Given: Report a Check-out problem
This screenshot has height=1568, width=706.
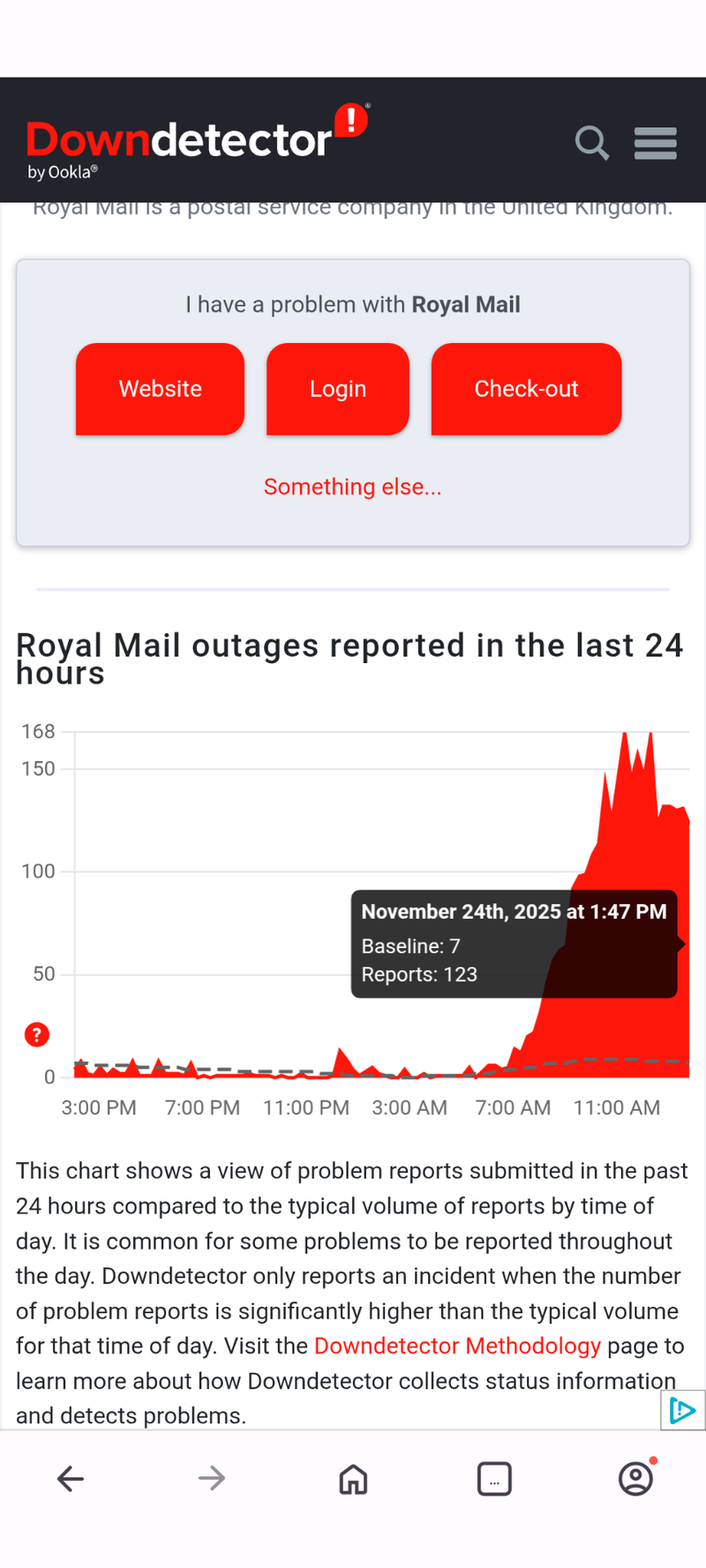Looking at the screenshot, I should (x=526, y=389).
